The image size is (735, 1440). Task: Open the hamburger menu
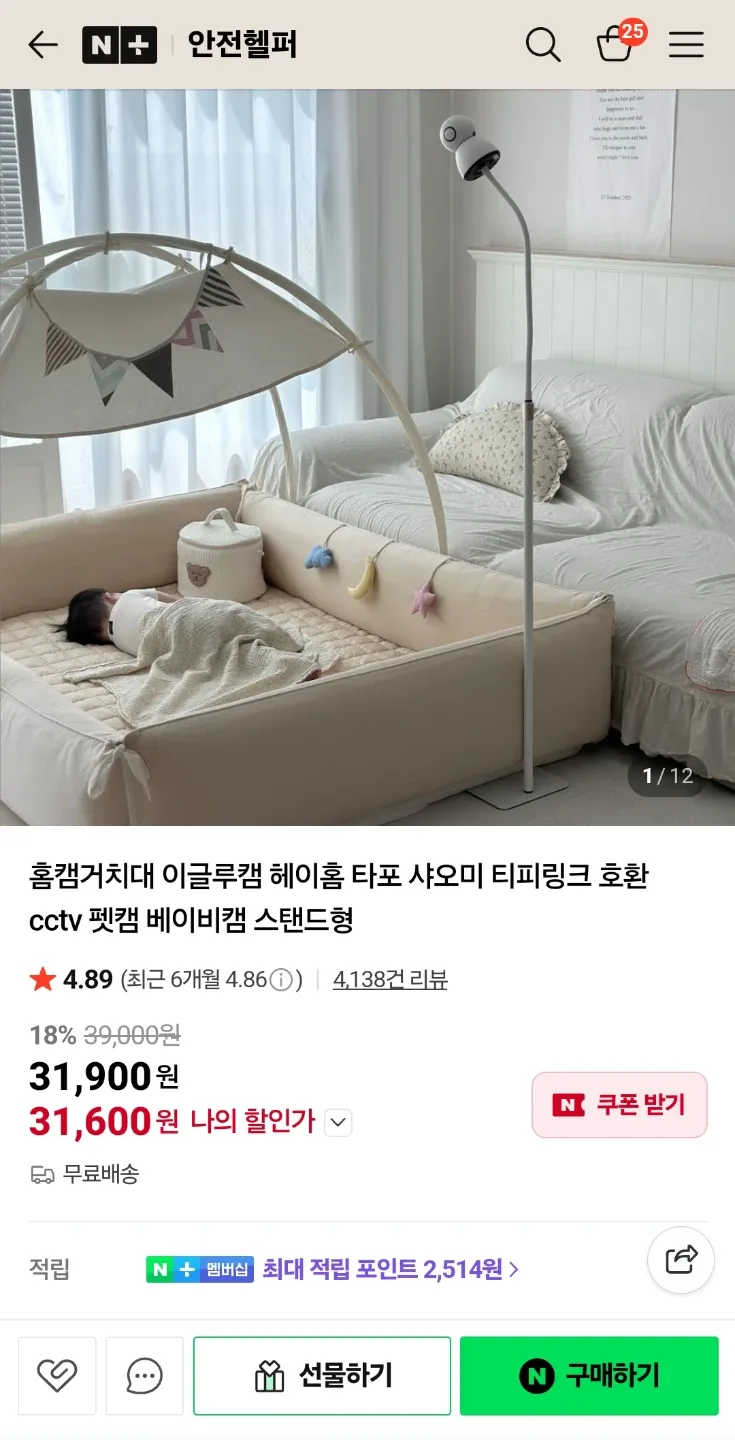coord(686,45)
